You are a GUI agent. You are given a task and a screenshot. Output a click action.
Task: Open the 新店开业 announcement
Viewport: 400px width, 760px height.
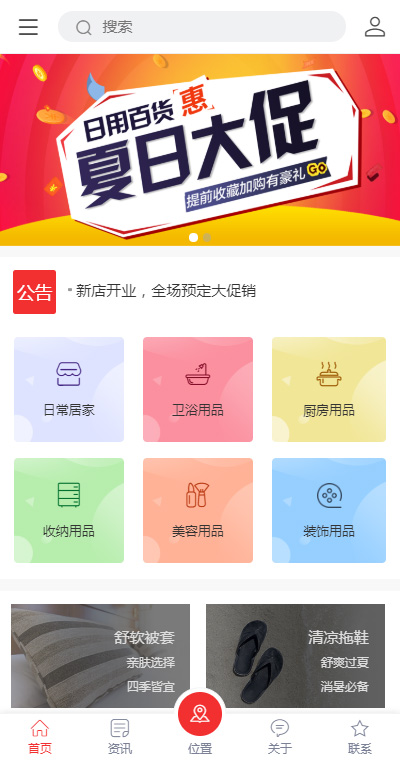(166, 291)
